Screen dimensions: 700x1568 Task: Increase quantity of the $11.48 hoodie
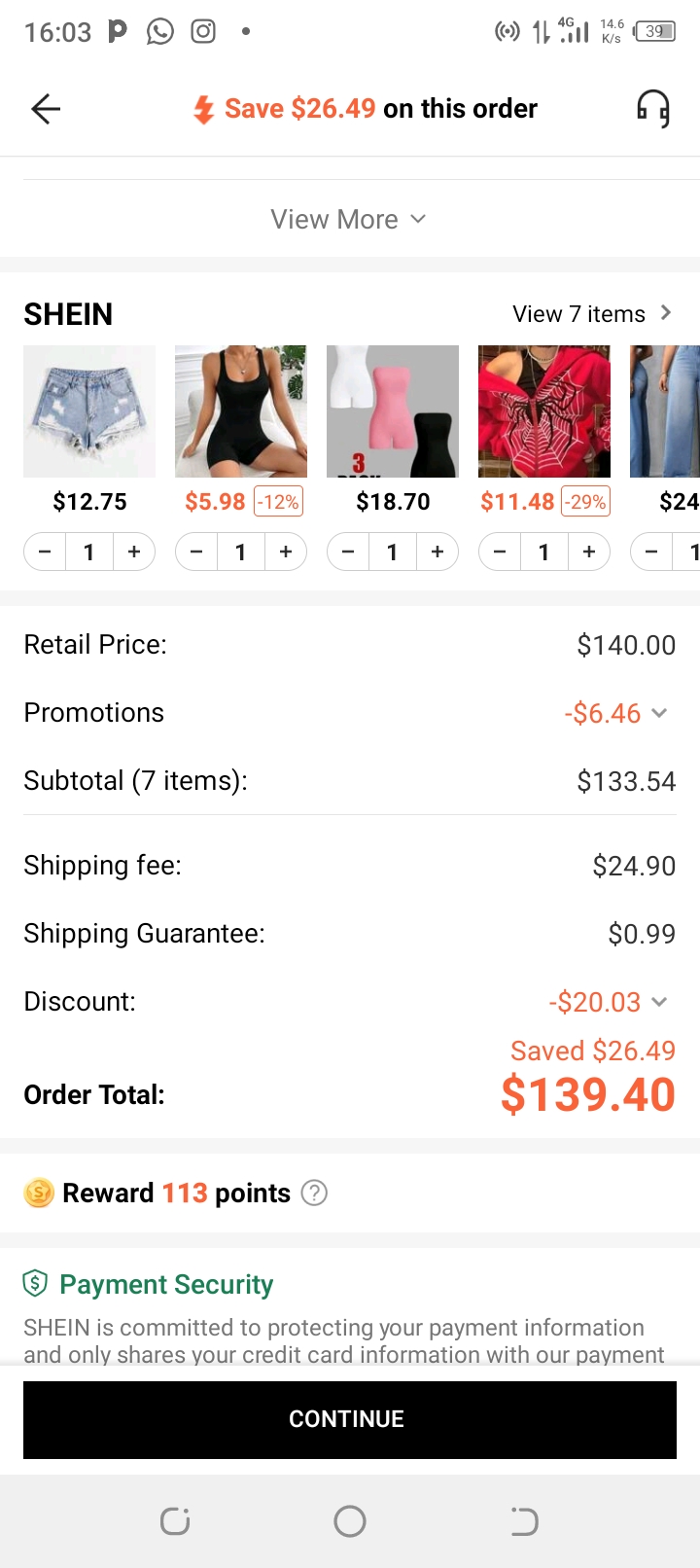(x=589, y=552)
